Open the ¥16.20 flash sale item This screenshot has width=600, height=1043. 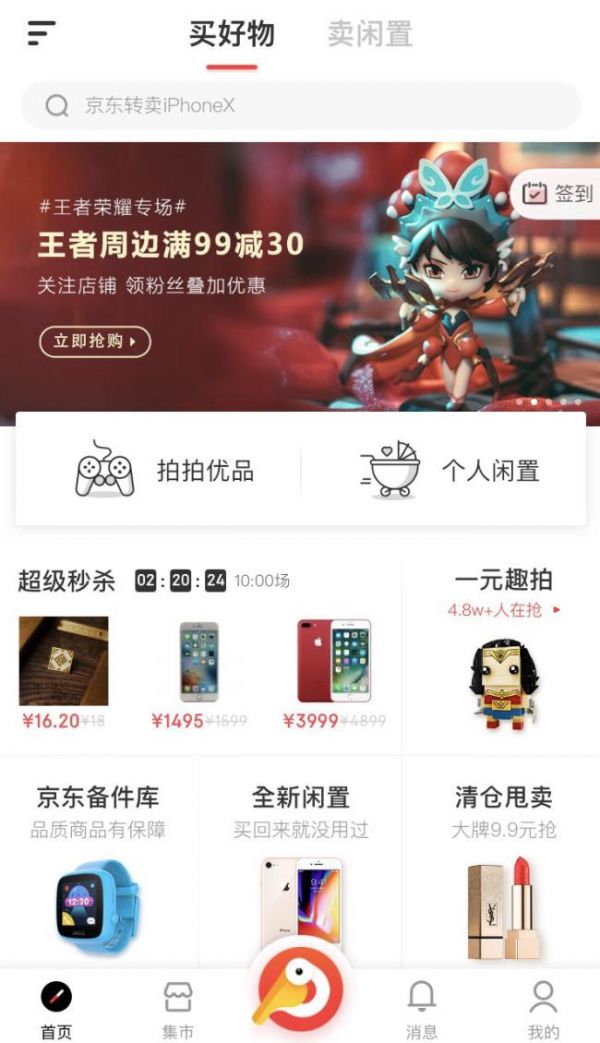click(x=63, y=670)
